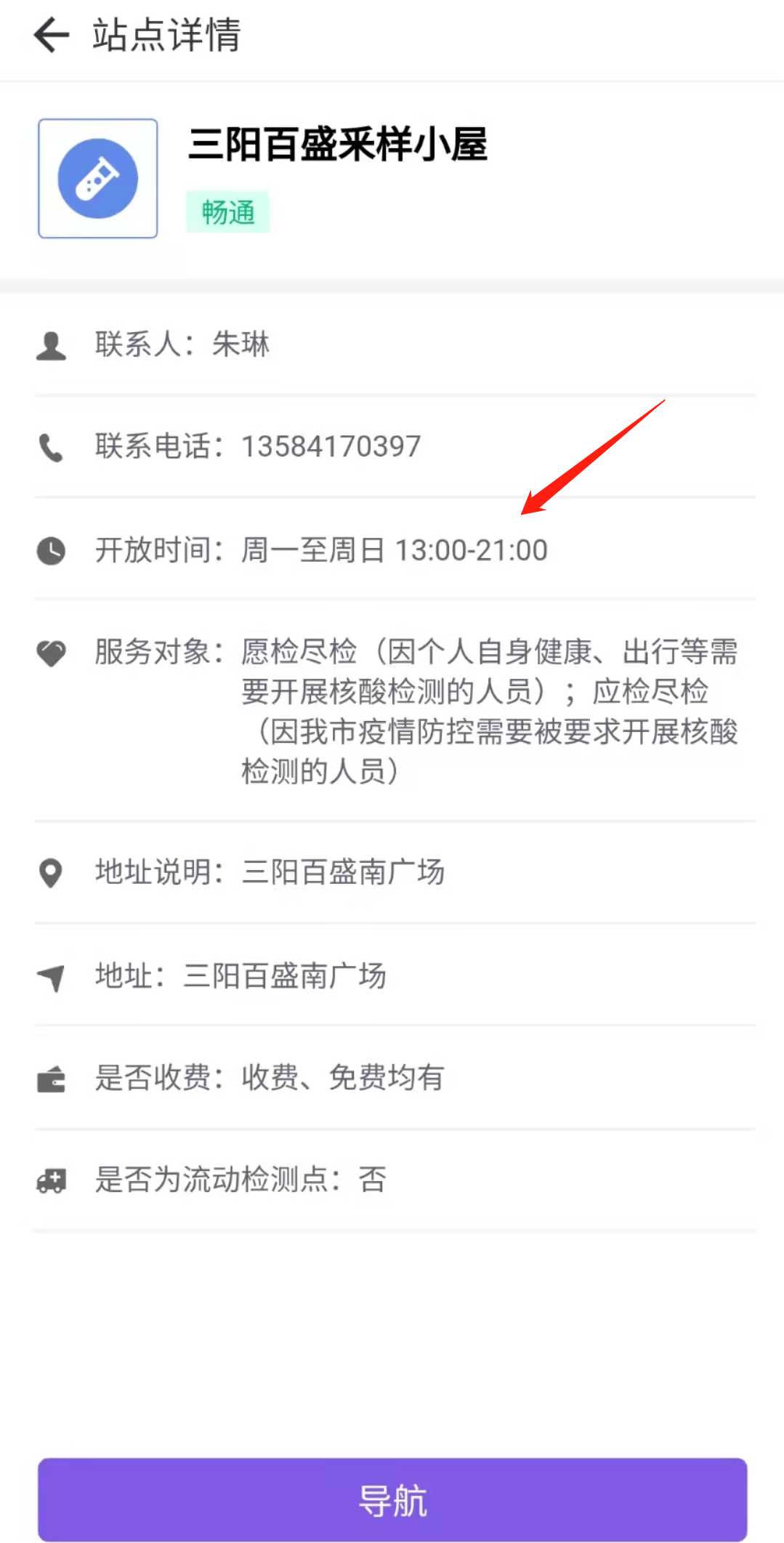Start navigation with the 导航 button
The height and width of the screenshot is (1543, 784).
(392, 1499)
